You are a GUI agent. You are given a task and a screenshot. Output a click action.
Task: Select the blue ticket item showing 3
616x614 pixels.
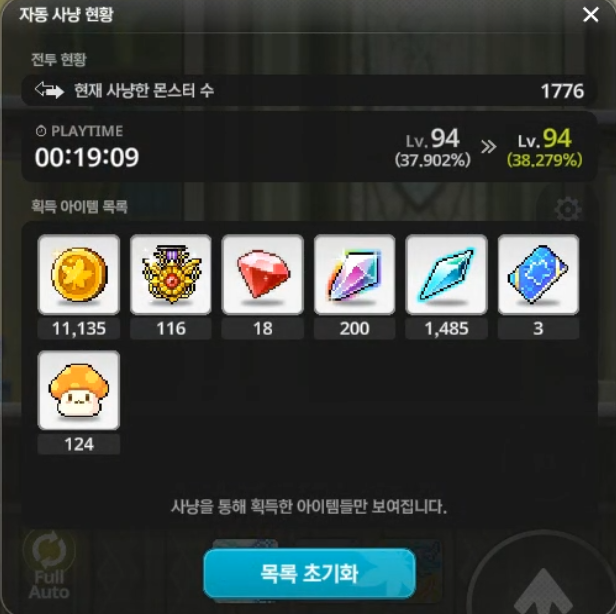(x=538, y=275)
